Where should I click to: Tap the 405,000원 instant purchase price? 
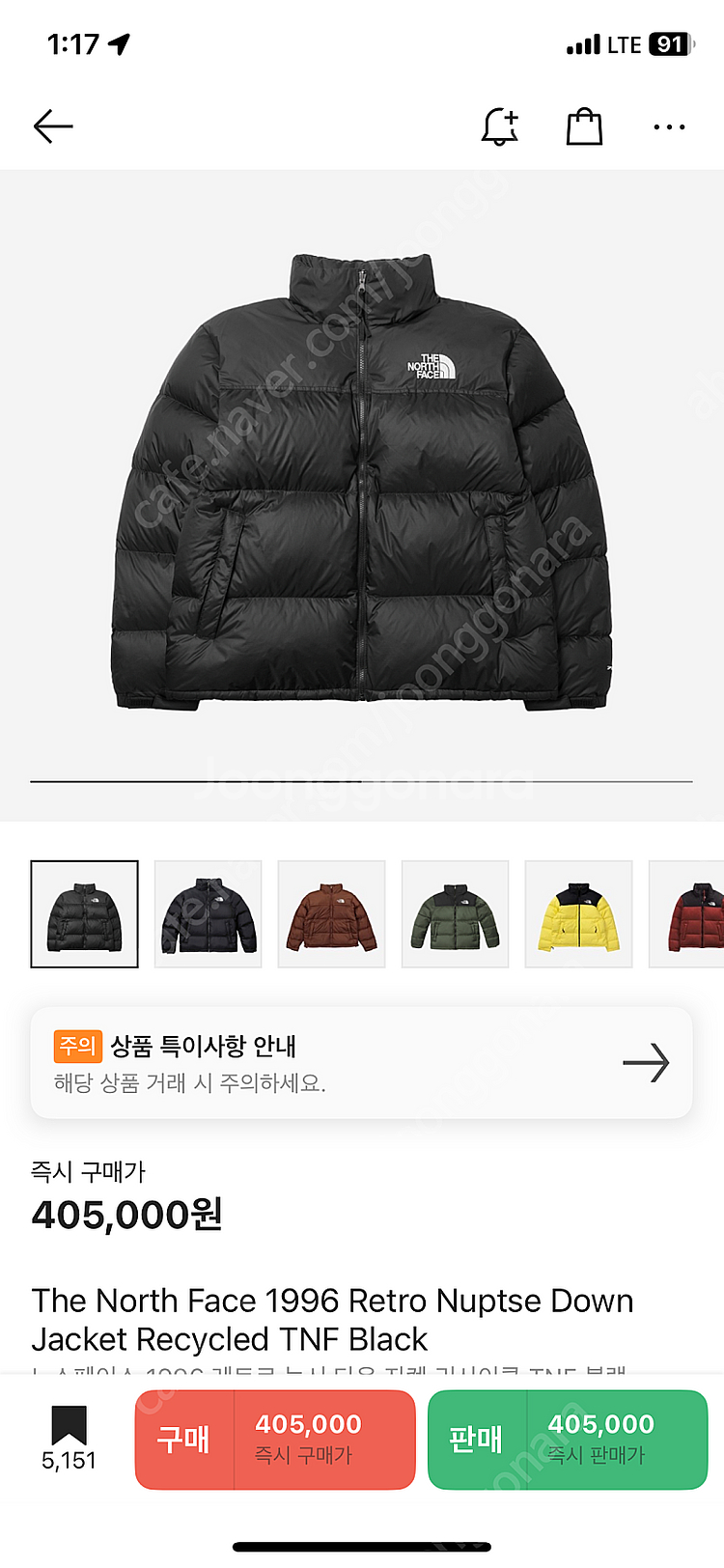coord(125,1215)
